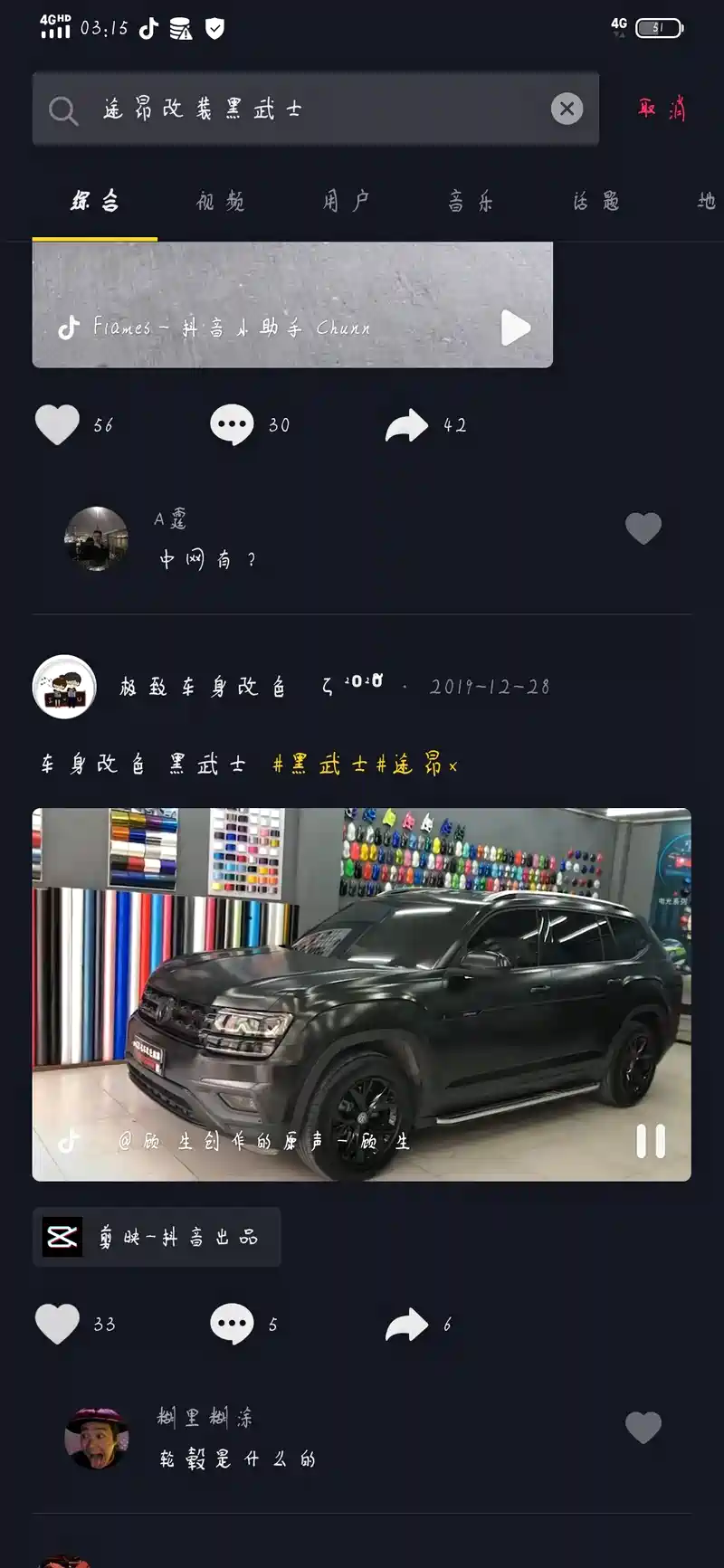Pause the black SUV video
The image size is (724, 1568).
pyautogui.click(x=651, y=1141)
